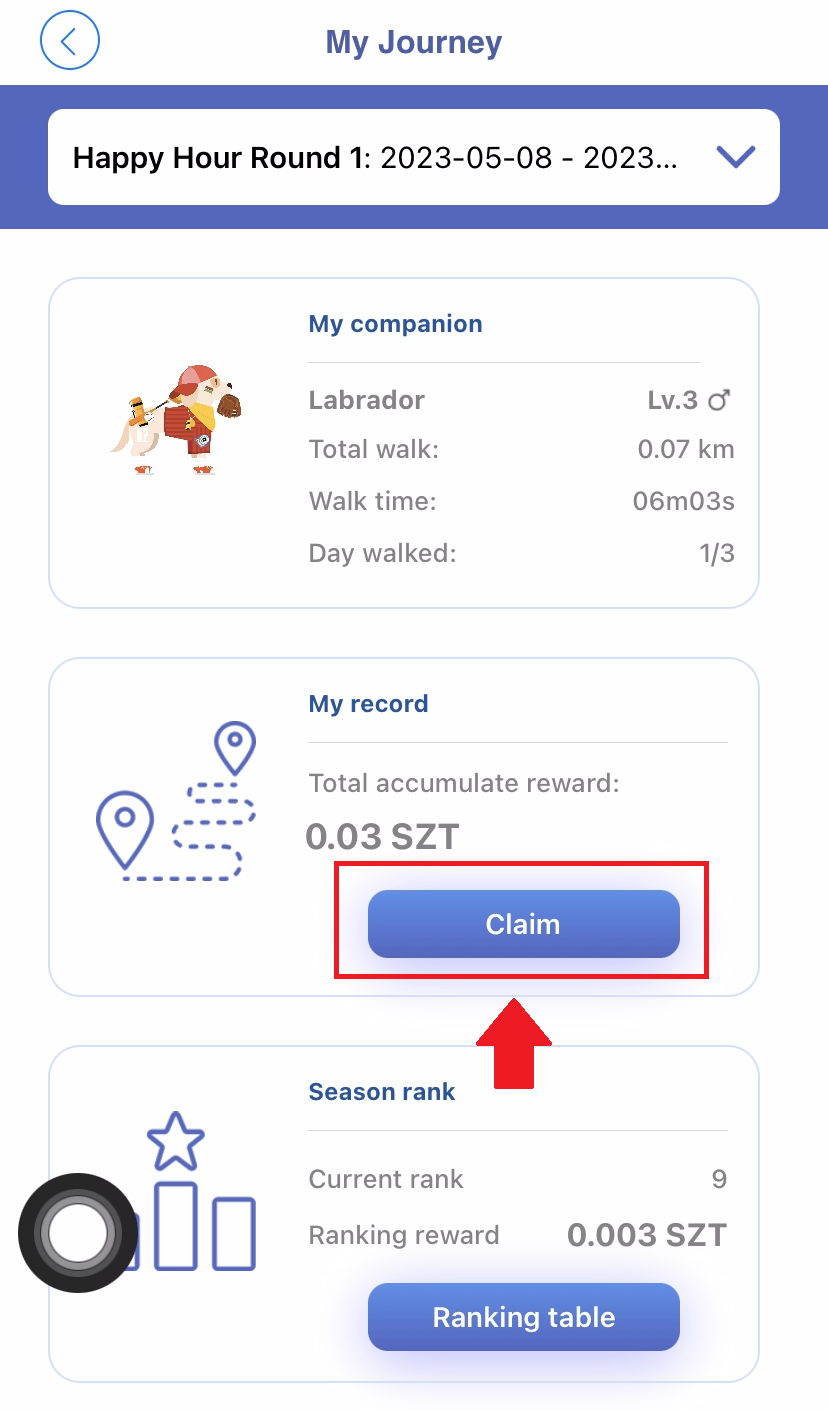Expand the Happy Hour Round 1 dropdown
Image resolution: width=828 pixels, height=1411 pixels.
point(735,157)
